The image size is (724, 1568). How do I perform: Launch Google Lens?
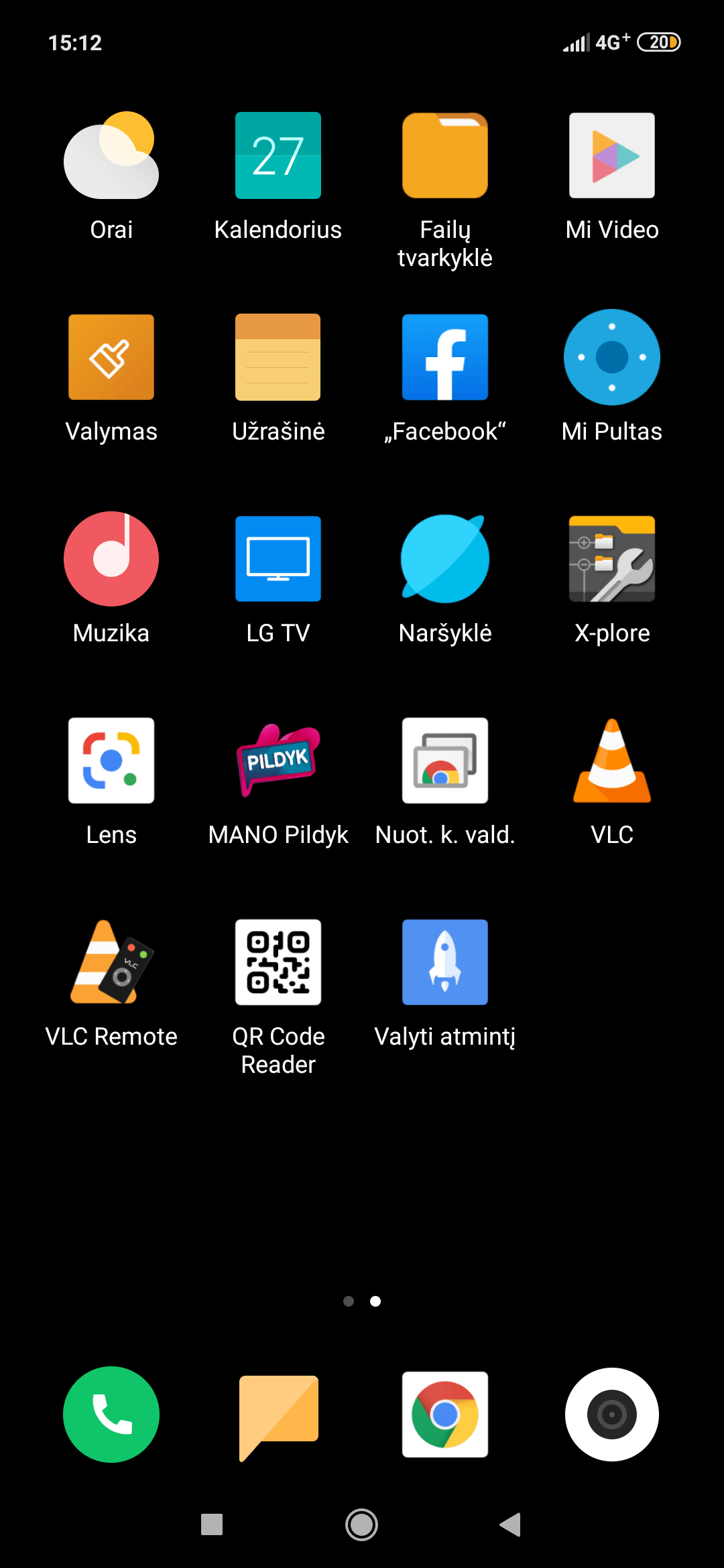coord(111,761)
